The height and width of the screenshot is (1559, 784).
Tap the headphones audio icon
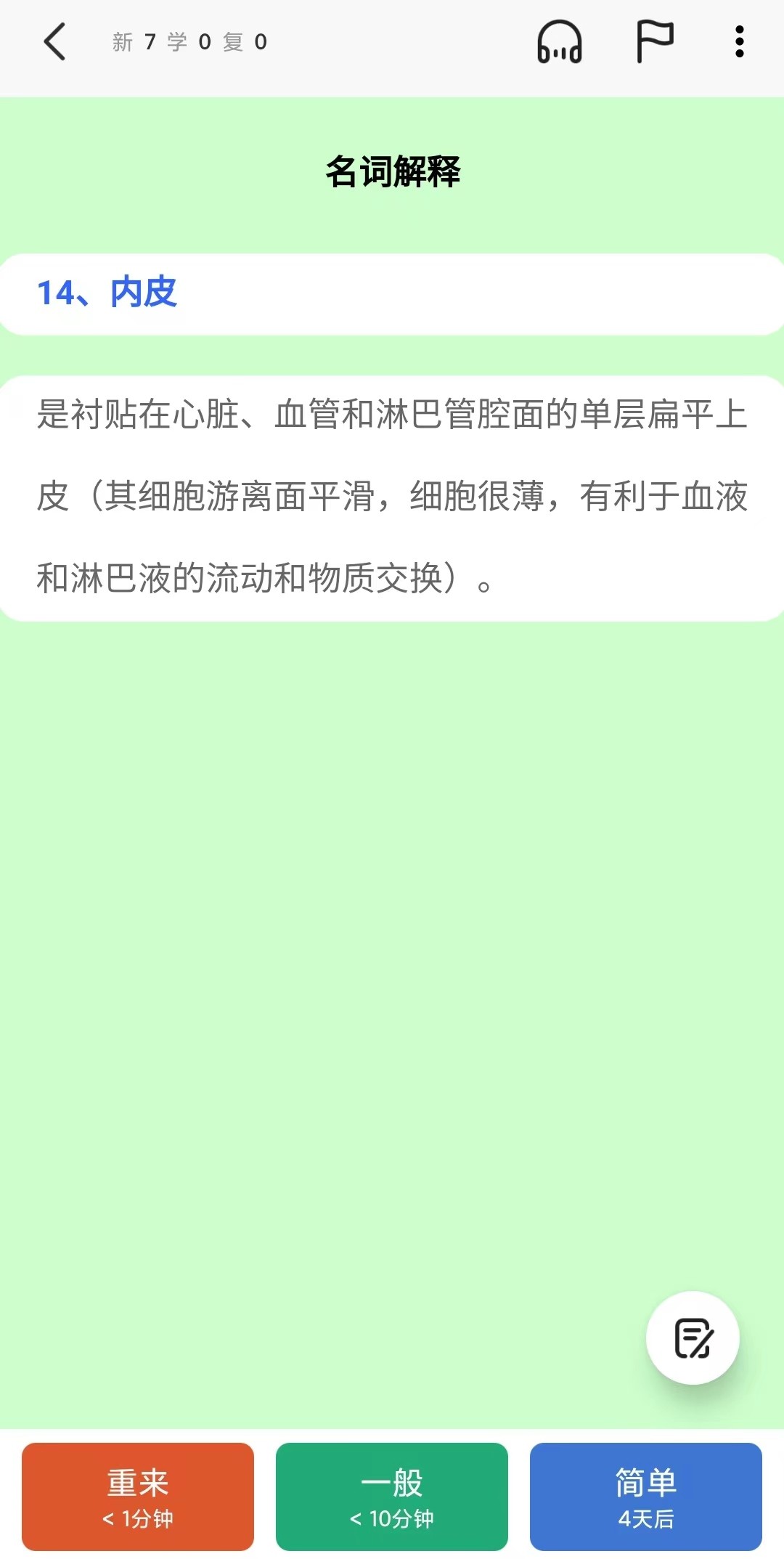coord(559,42)
